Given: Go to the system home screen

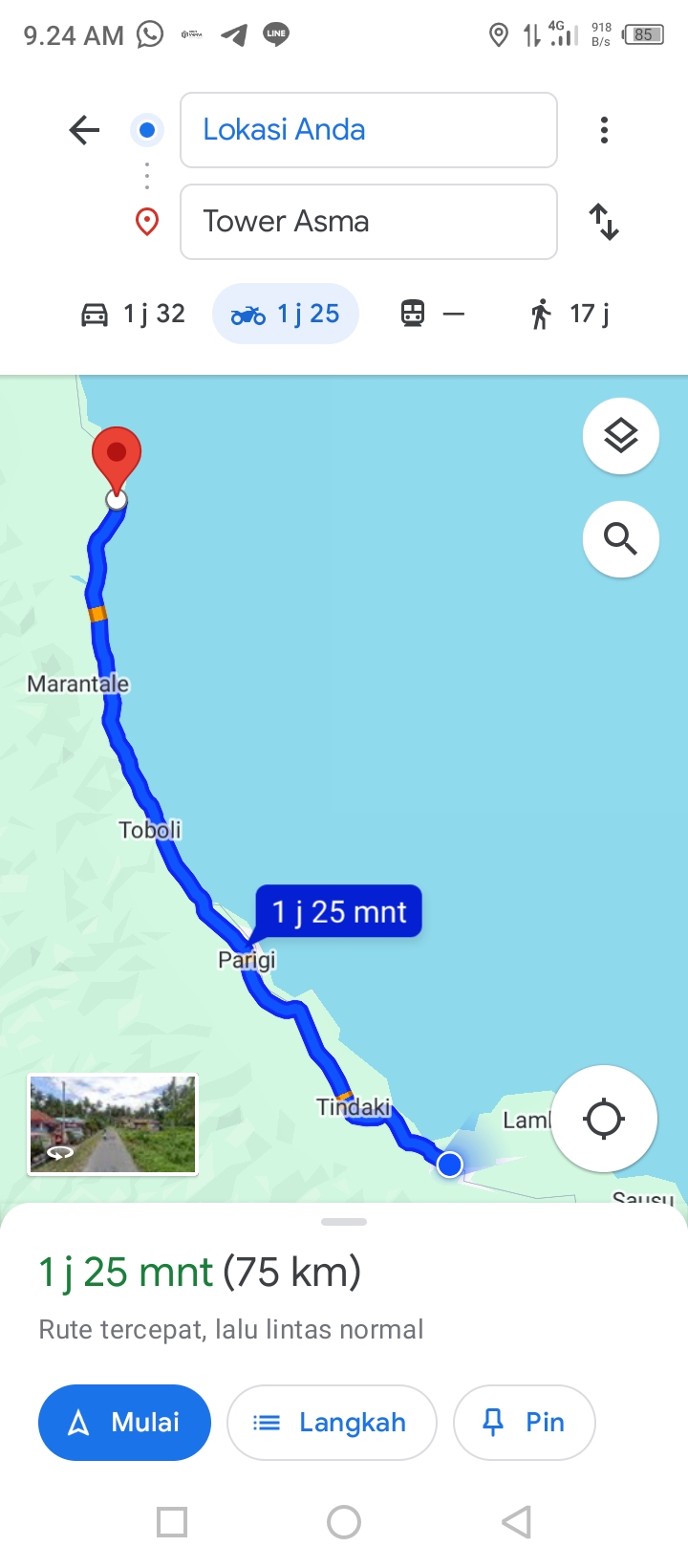Looking at the screenshot, I should click(344, 1522).
